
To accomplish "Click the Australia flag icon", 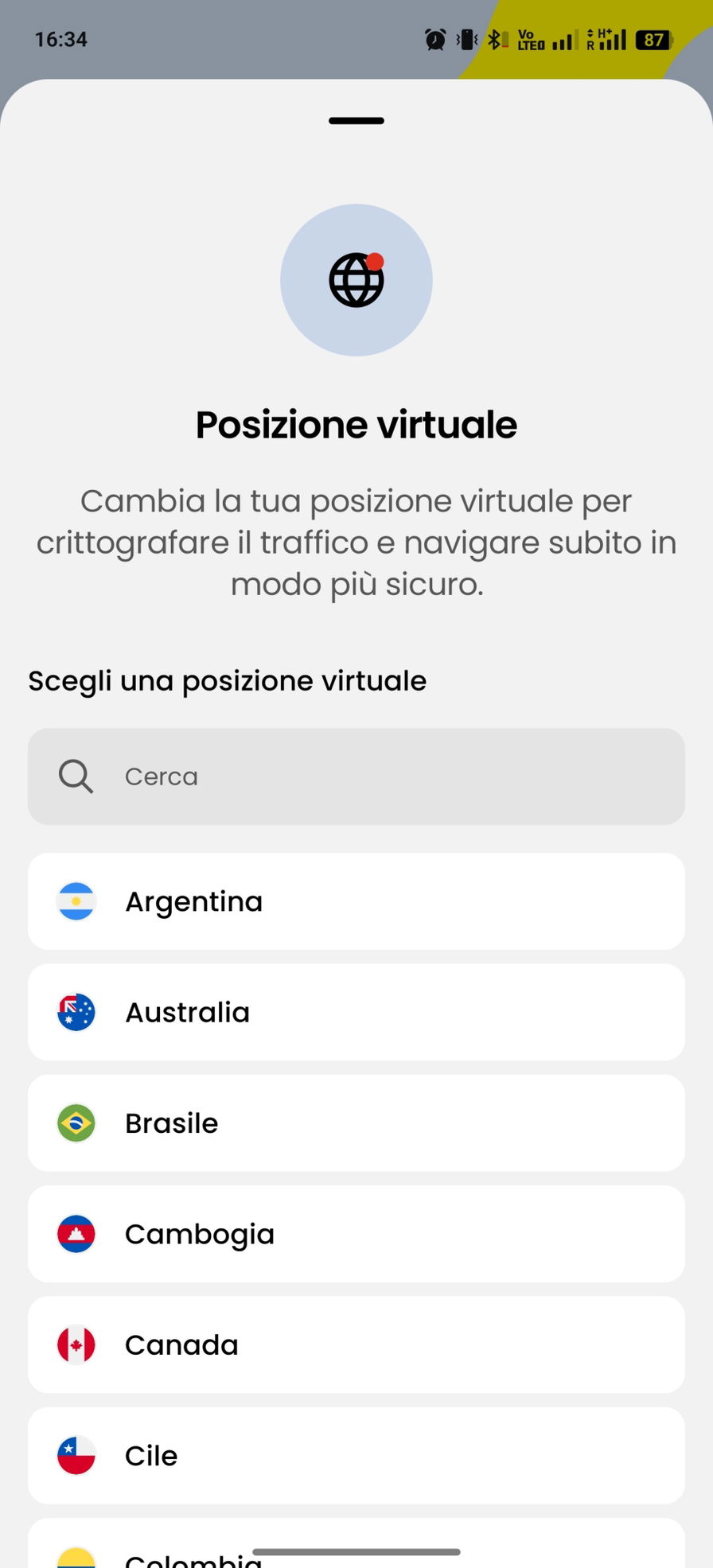I will point(76,1012).
